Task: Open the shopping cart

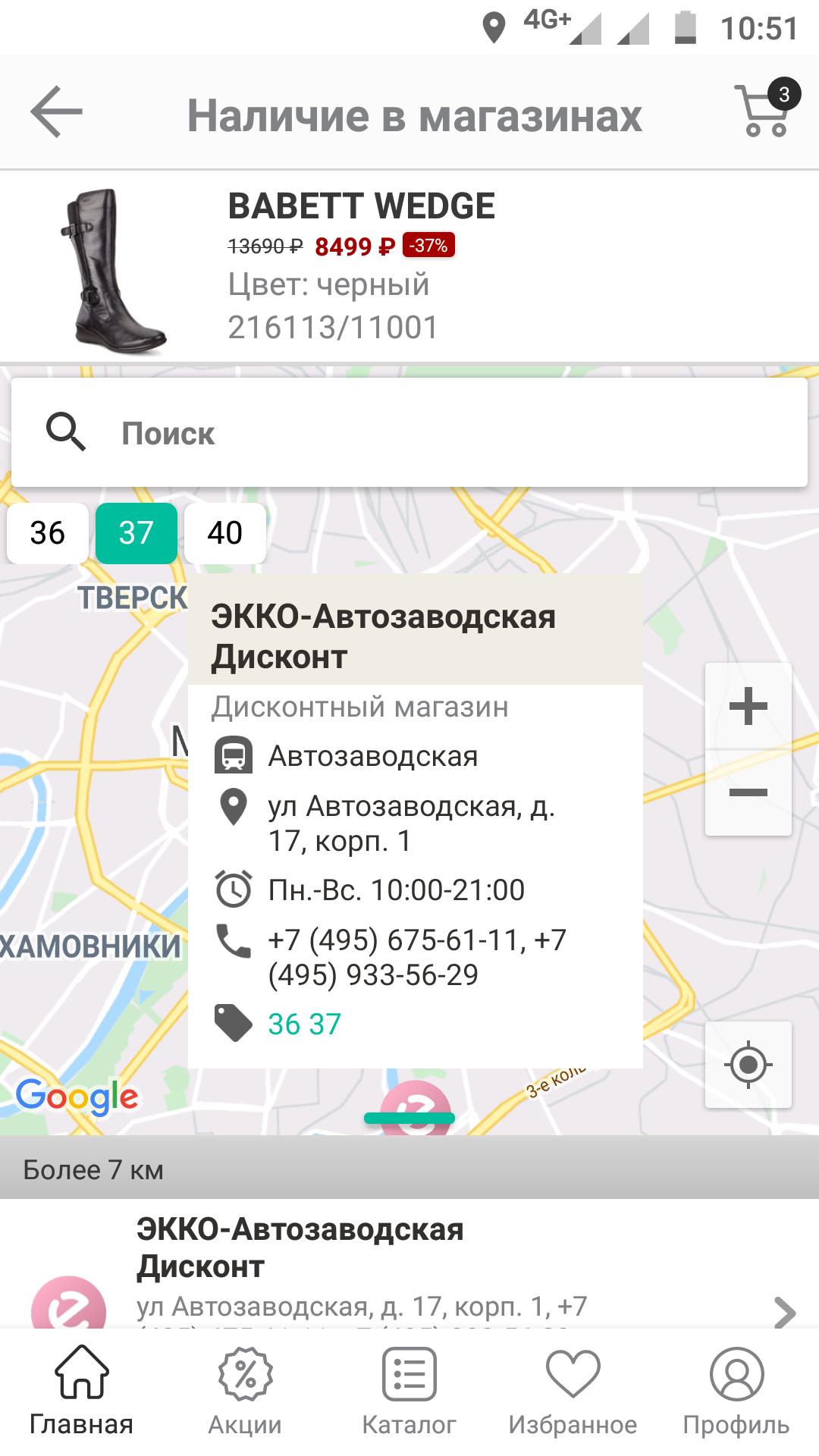Action: (764, 112)
